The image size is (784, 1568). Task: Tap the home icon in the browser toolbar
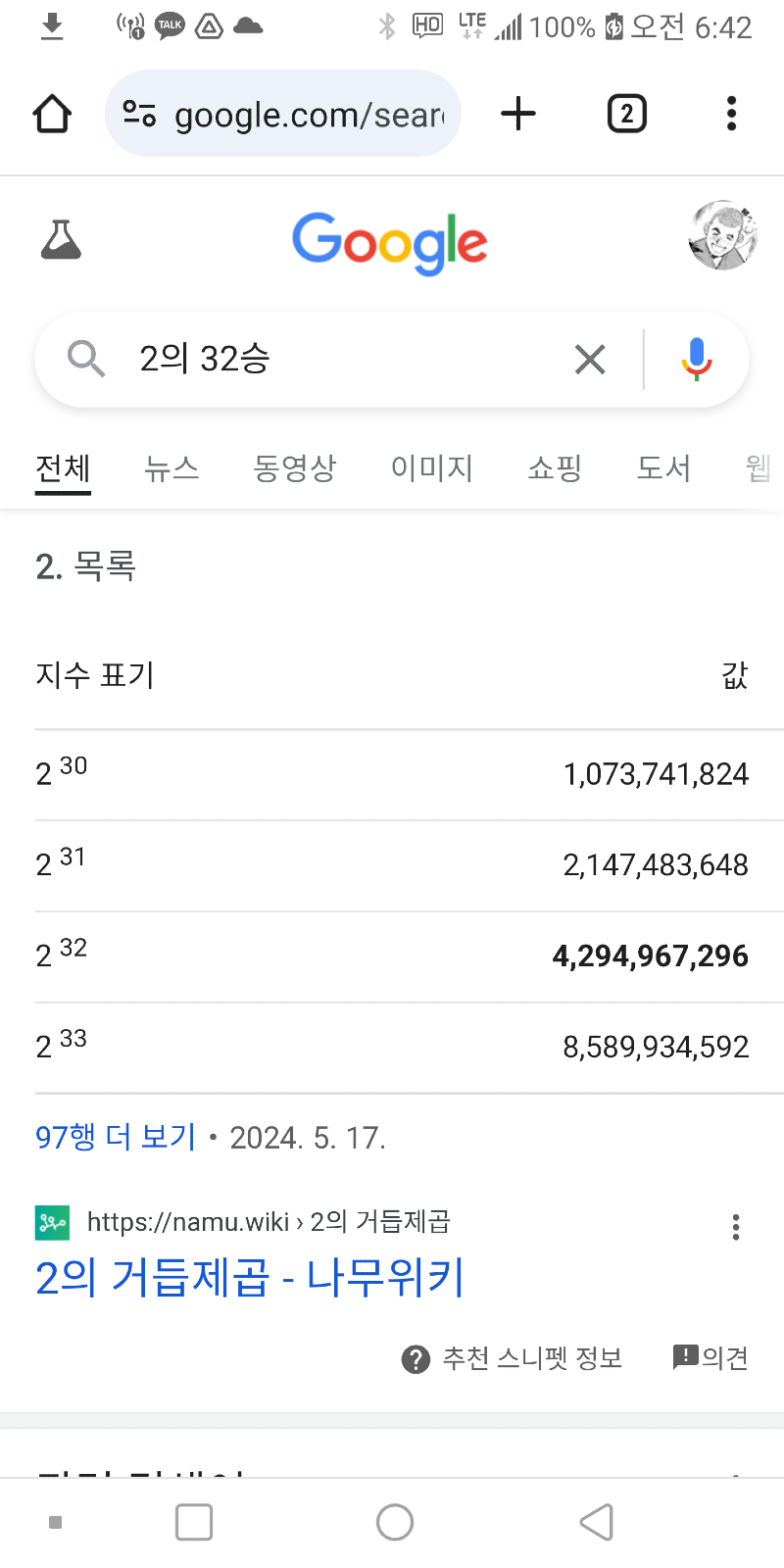point(52,114)
